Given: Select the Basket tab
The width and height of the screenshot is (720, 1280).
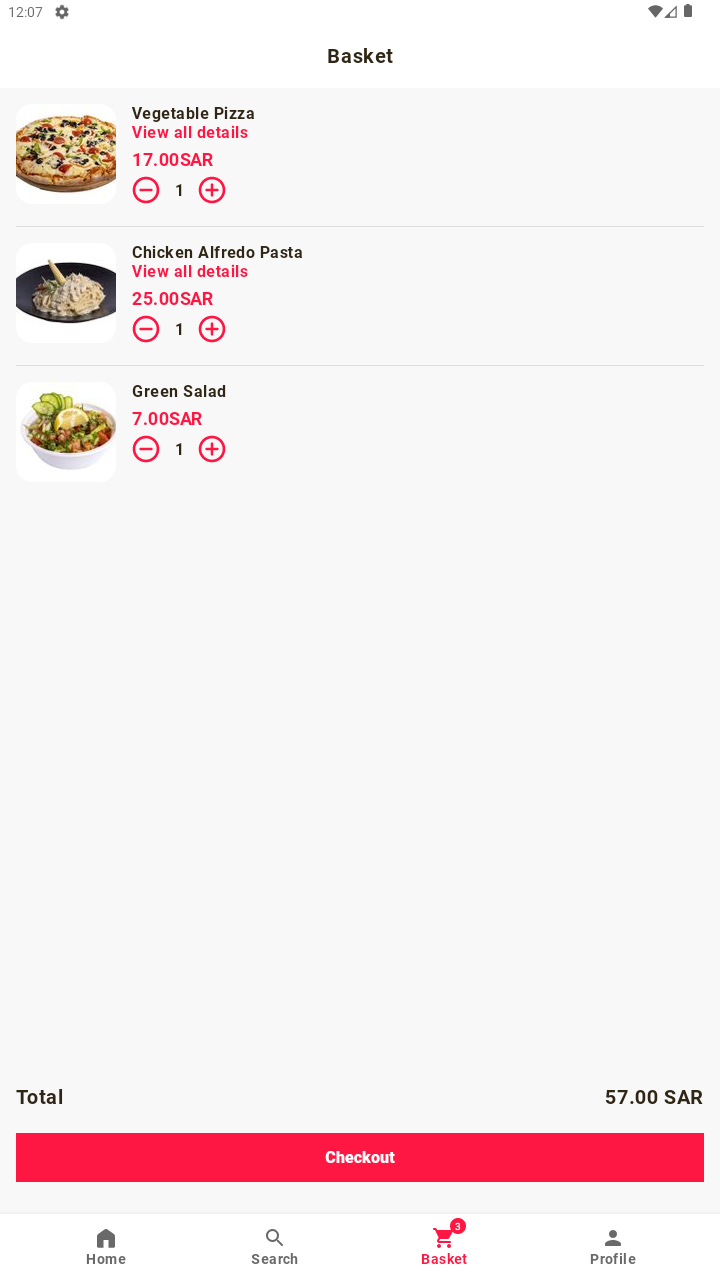Looking at the screenshot, I should point(444,1247).
